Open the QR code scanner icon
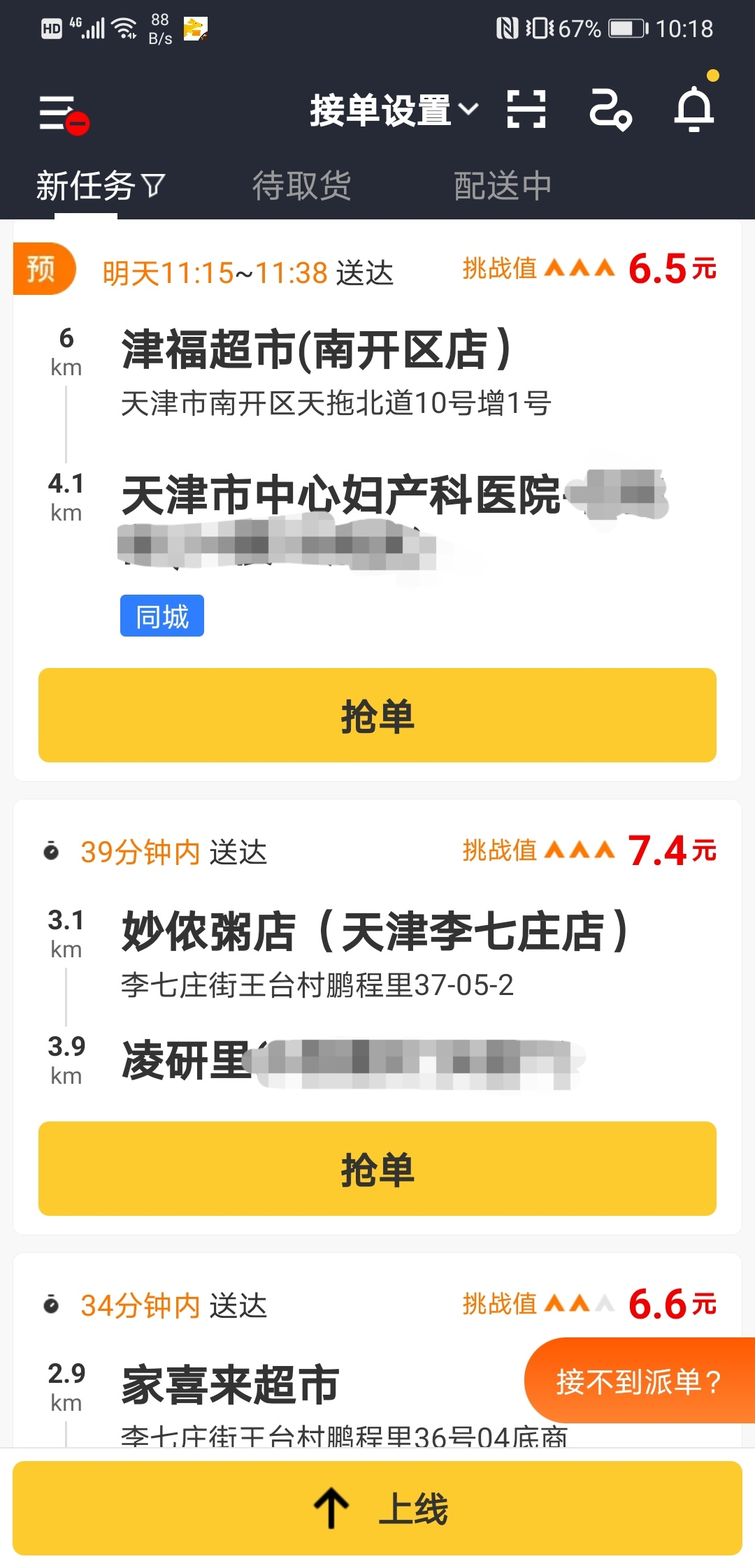 tap(526, 110)
